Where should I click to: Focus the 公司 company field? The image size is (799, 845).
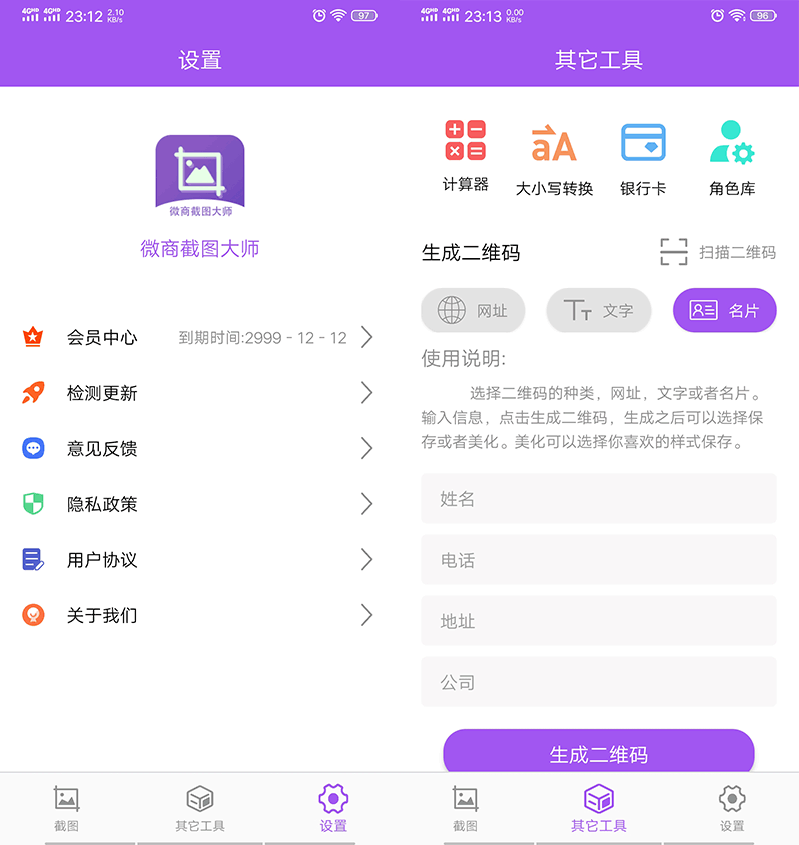coord(598,682)
